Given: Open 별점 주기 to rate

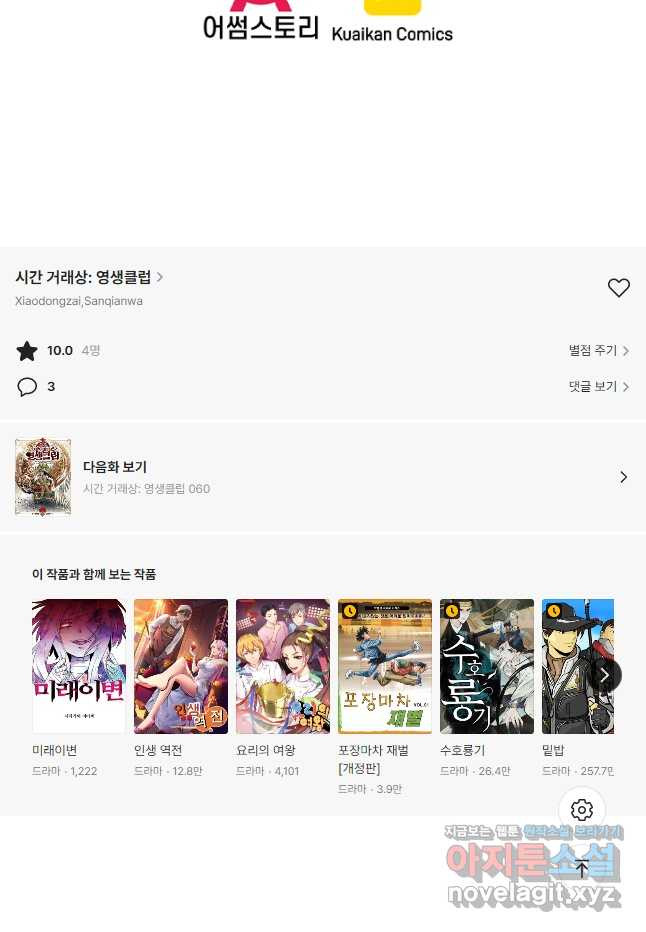Looking at the screenshot, I should coord(598,351).
